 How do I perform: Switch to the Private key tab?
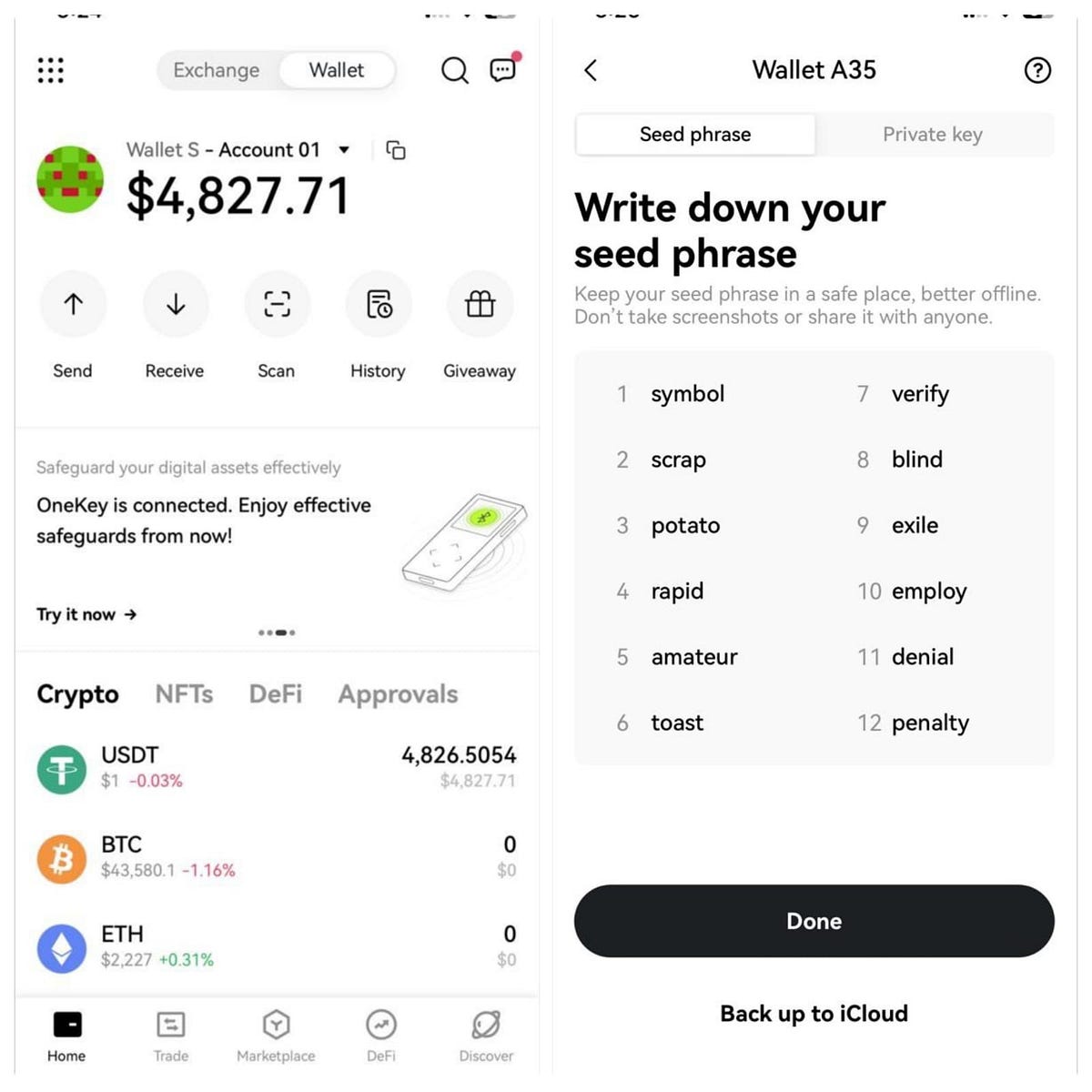pyautogui.click(x=933, y=135)
